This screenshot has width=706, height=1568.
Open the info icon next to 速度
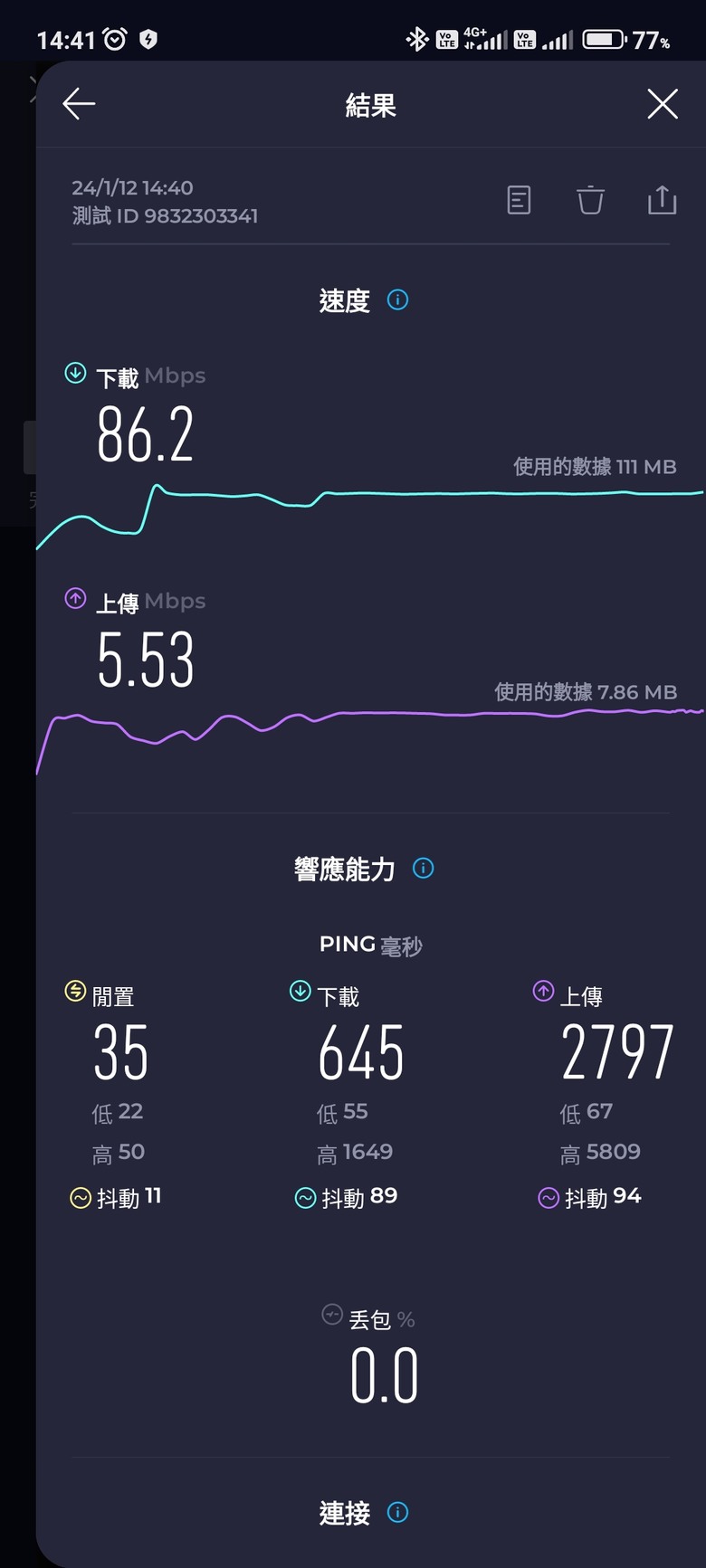(397, 299)
